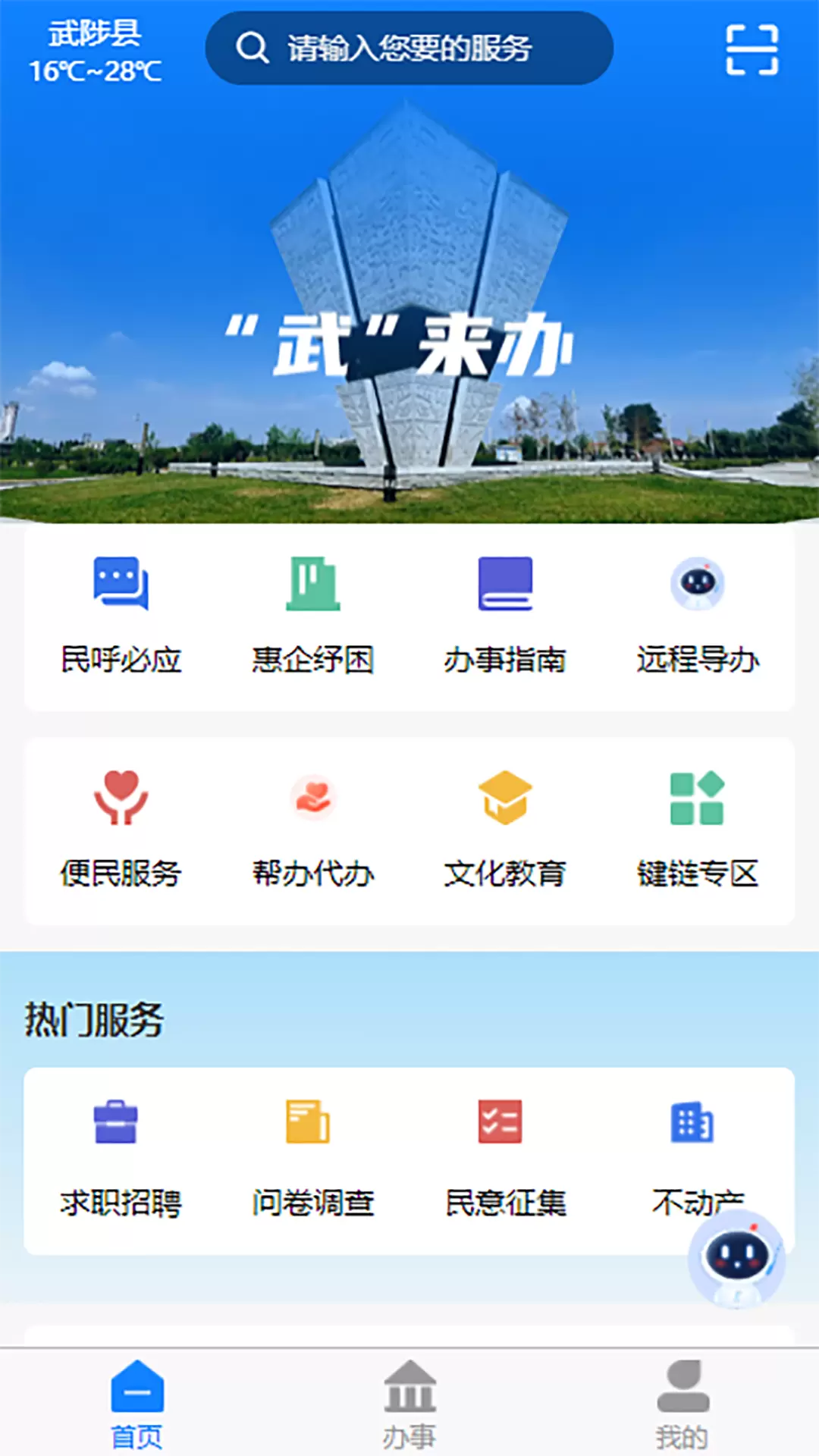819x1456 pixels.
Task: Open 远程导办 assistant
Action: (x=698, y=615)
